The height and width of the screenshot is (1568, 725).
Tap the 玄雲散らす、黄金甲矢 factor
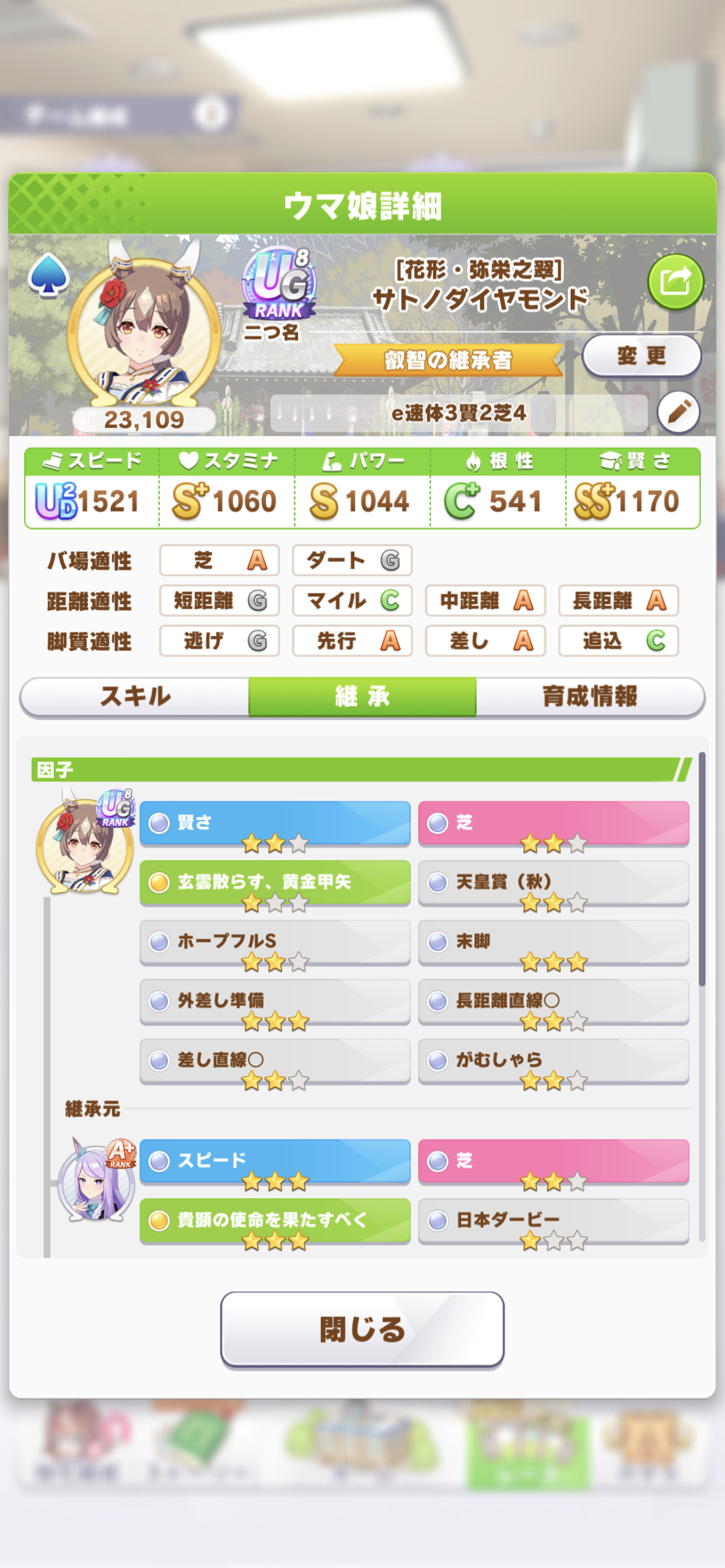275,883
